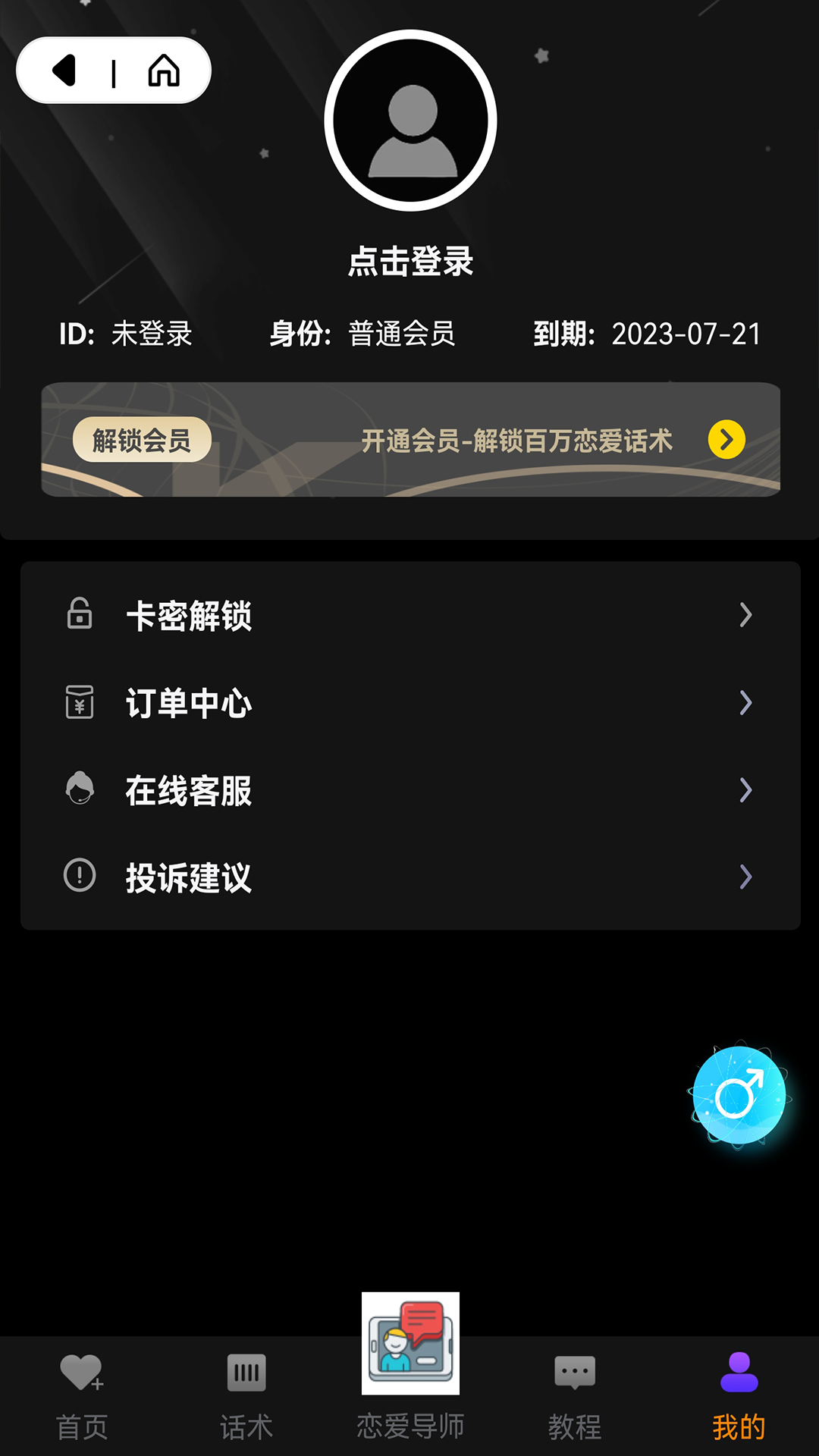Click the home icon in the pill
Viewport: 819px width, 1456px height.
(163, 70)
